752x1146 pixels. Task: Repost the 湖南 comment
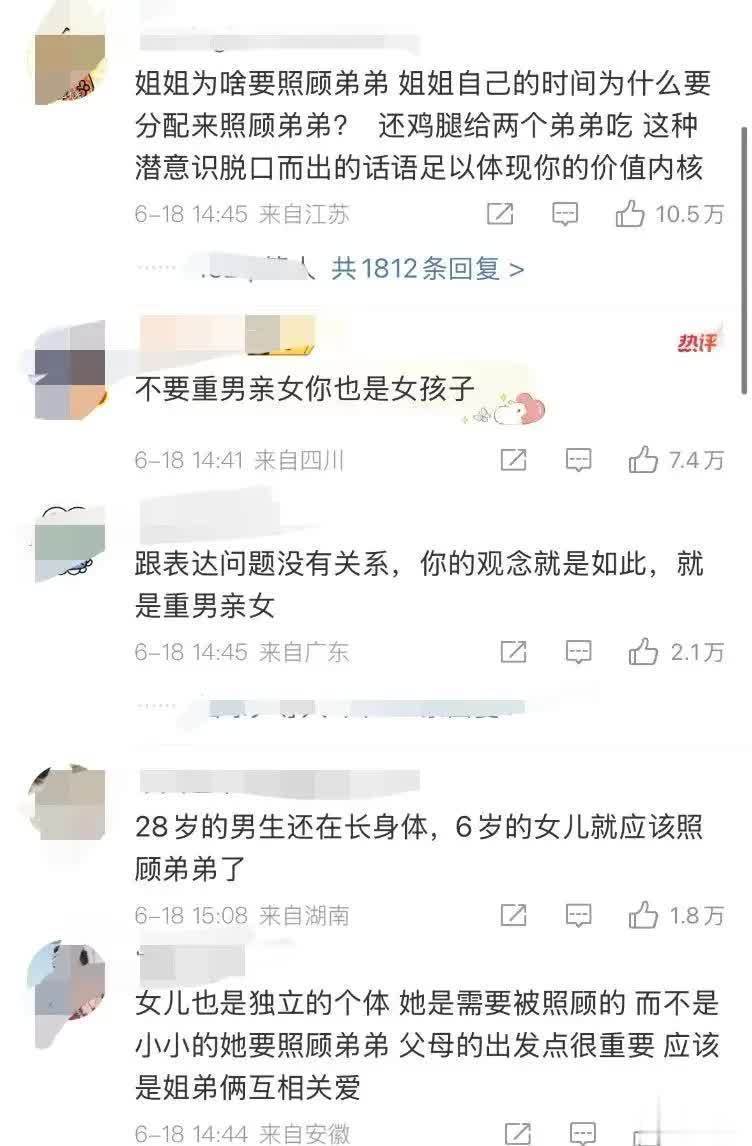(513, 914)
